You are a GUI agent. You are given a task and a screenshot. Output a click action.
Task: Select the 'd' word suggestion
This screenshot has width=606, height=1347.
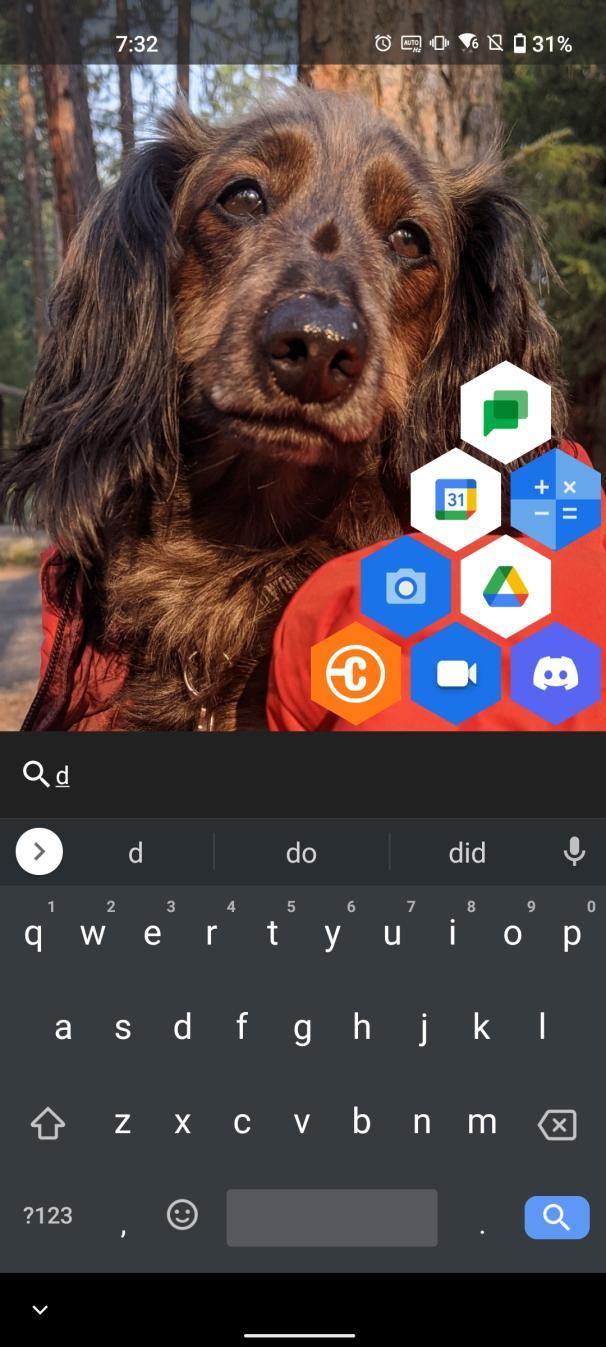click(x=135, y=852)
